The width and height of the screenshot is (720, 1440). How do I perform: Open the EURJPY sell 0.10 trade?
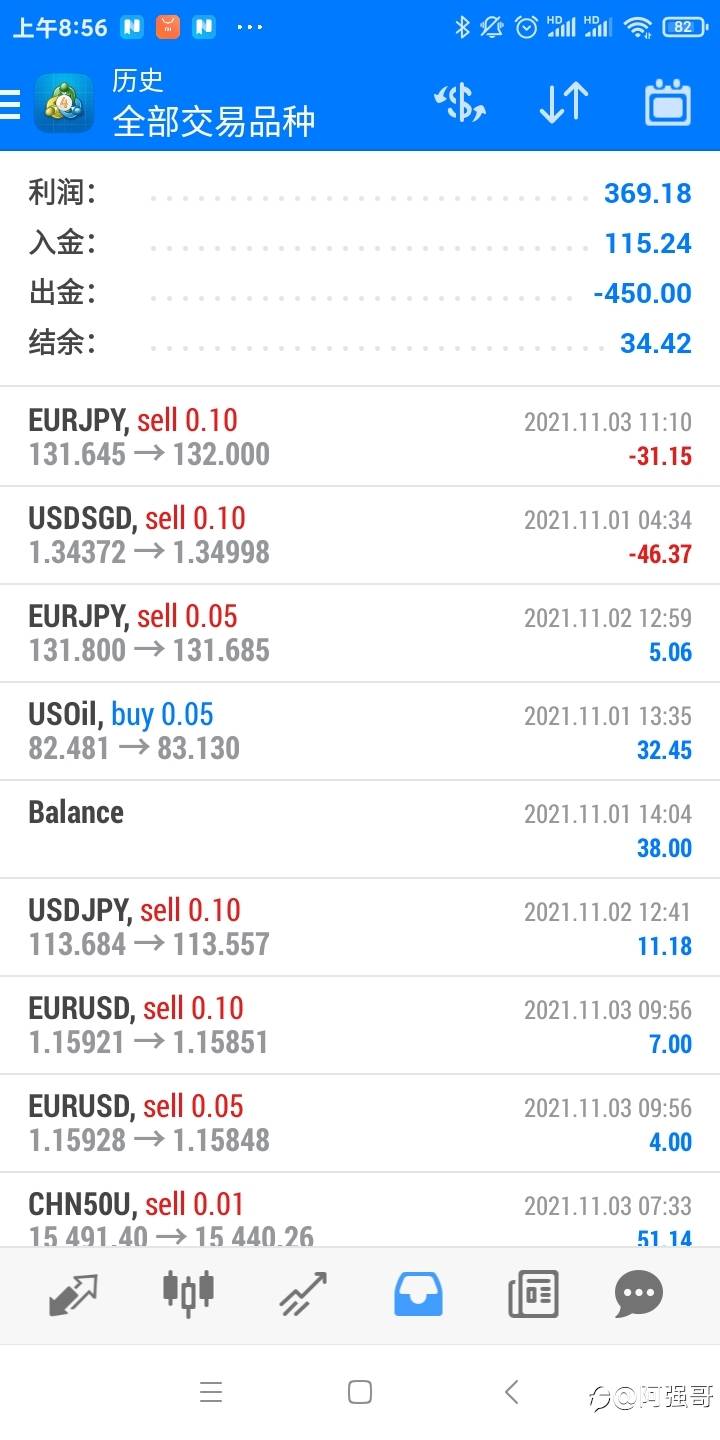pyautogui.click(x=360, y=438)
